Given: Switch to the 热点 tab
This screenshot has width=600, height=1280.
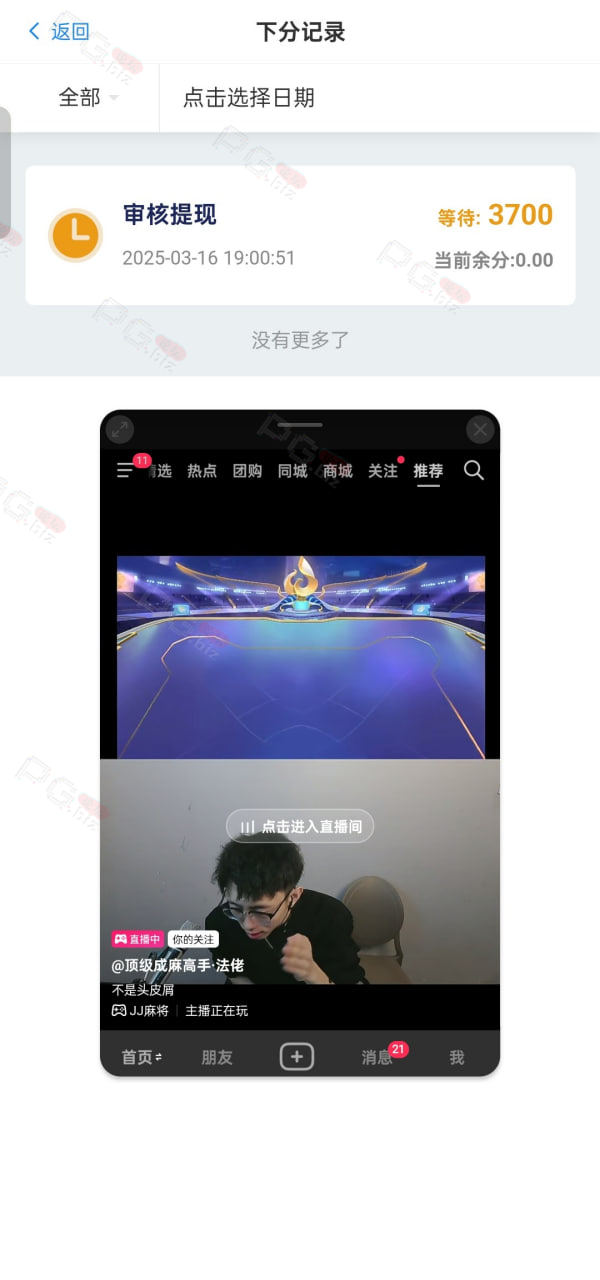Looking at the screenshot, I should 202,470.
